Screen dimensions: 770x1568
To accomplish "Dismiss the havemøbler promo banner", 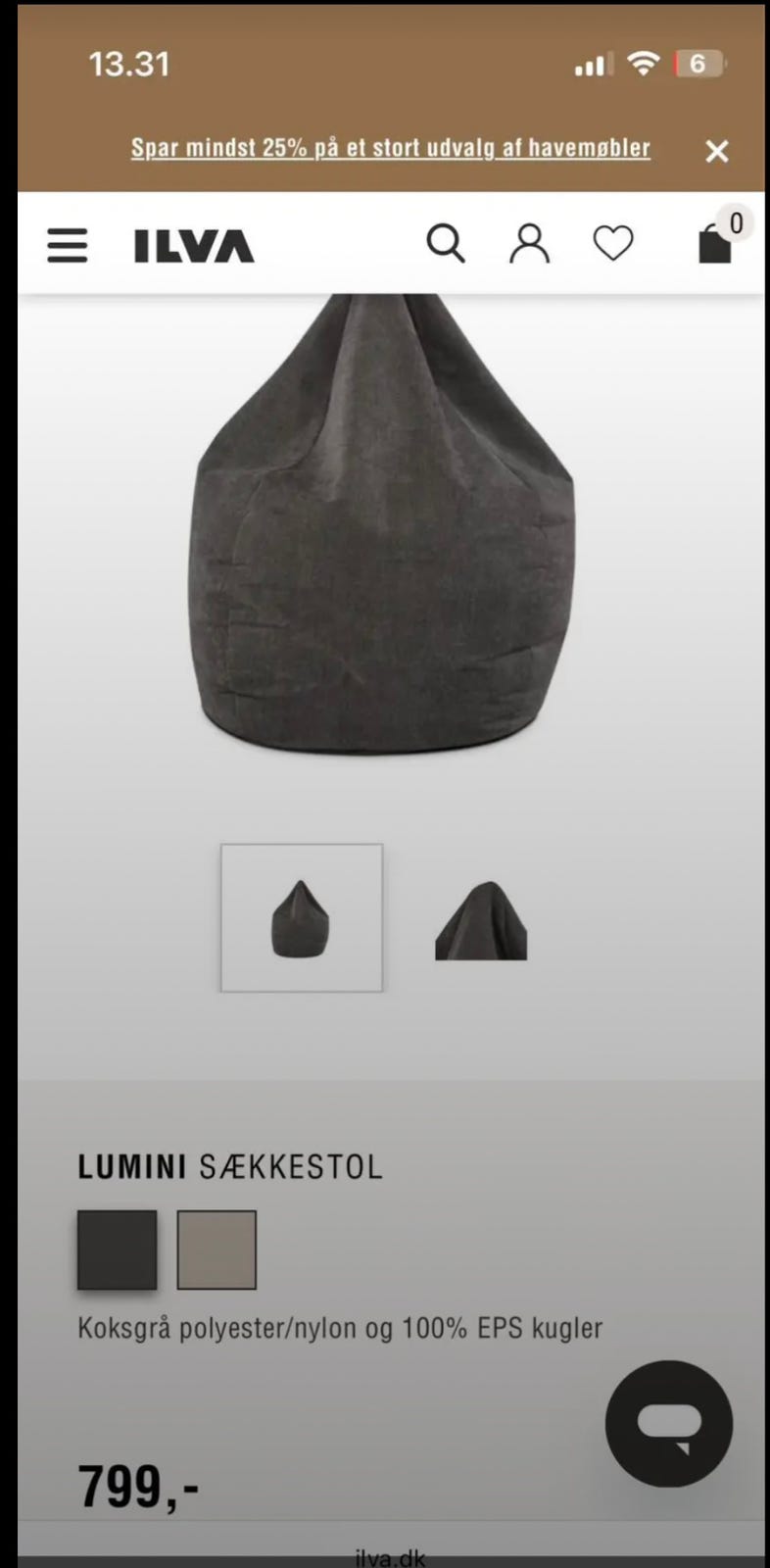I will pyautogui.click(x=717, y=151).
